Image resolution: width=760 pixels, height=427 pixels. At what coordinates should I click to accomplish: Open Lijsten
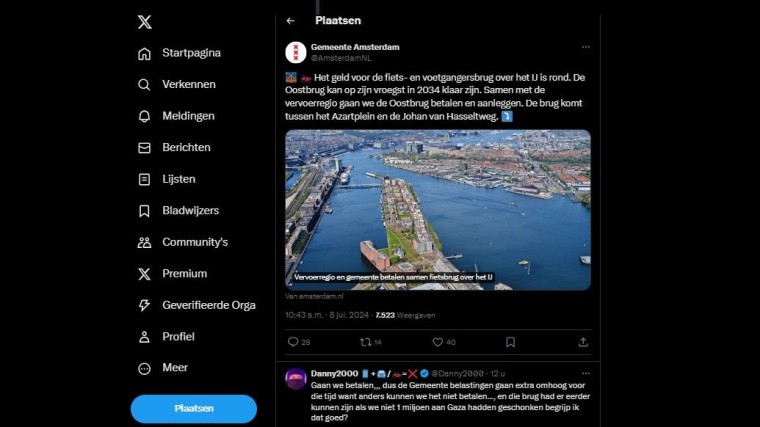[167, 179]
